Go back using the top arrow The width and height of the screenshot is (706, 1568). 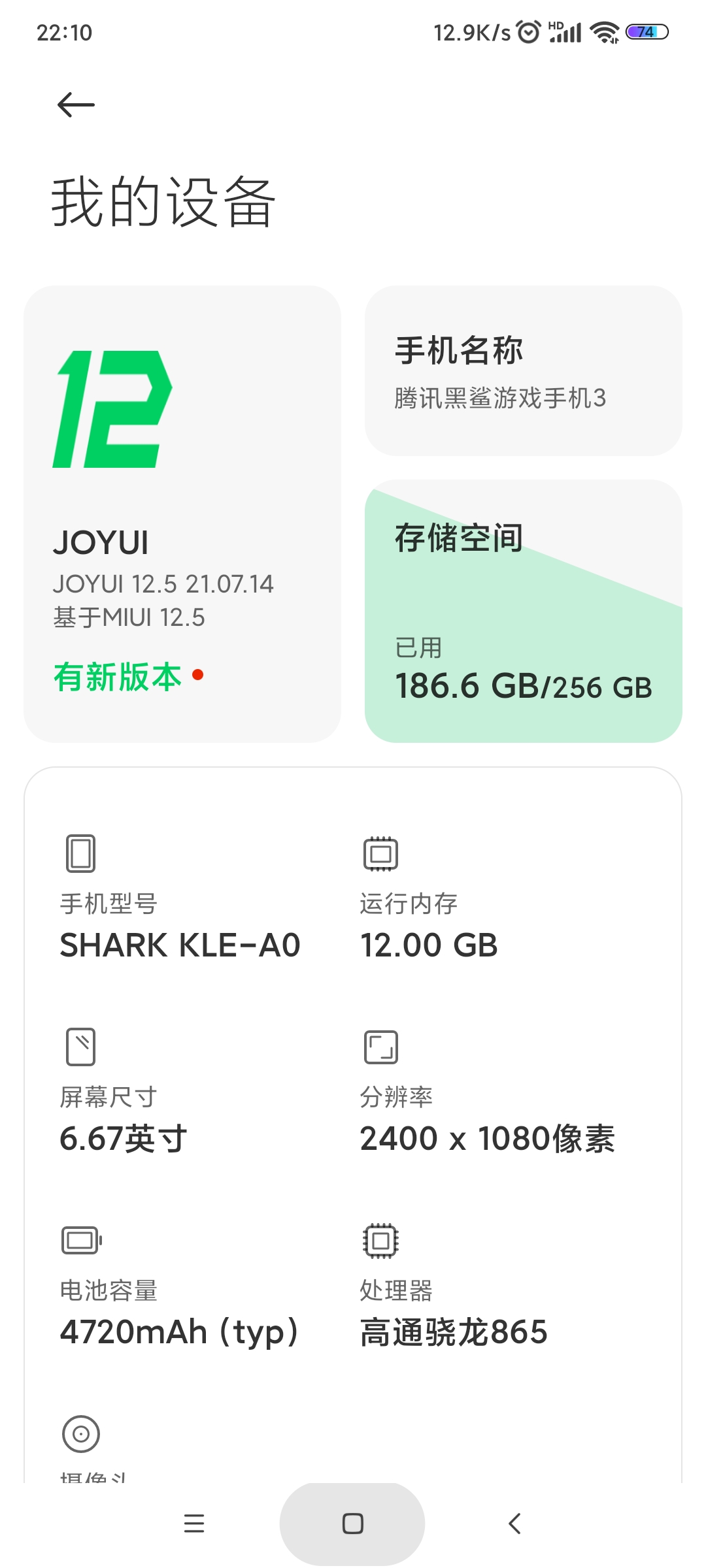coord(76,105)
